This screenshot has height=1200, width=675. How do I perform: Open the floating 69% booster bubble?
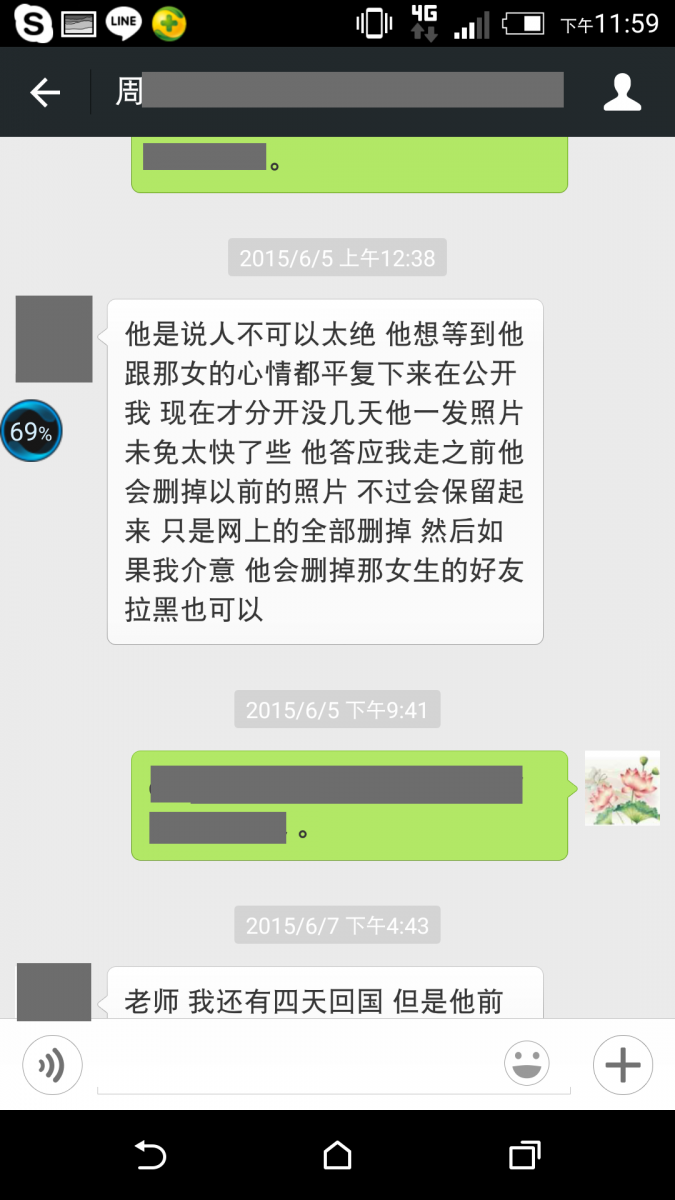(x=31, y=432)
